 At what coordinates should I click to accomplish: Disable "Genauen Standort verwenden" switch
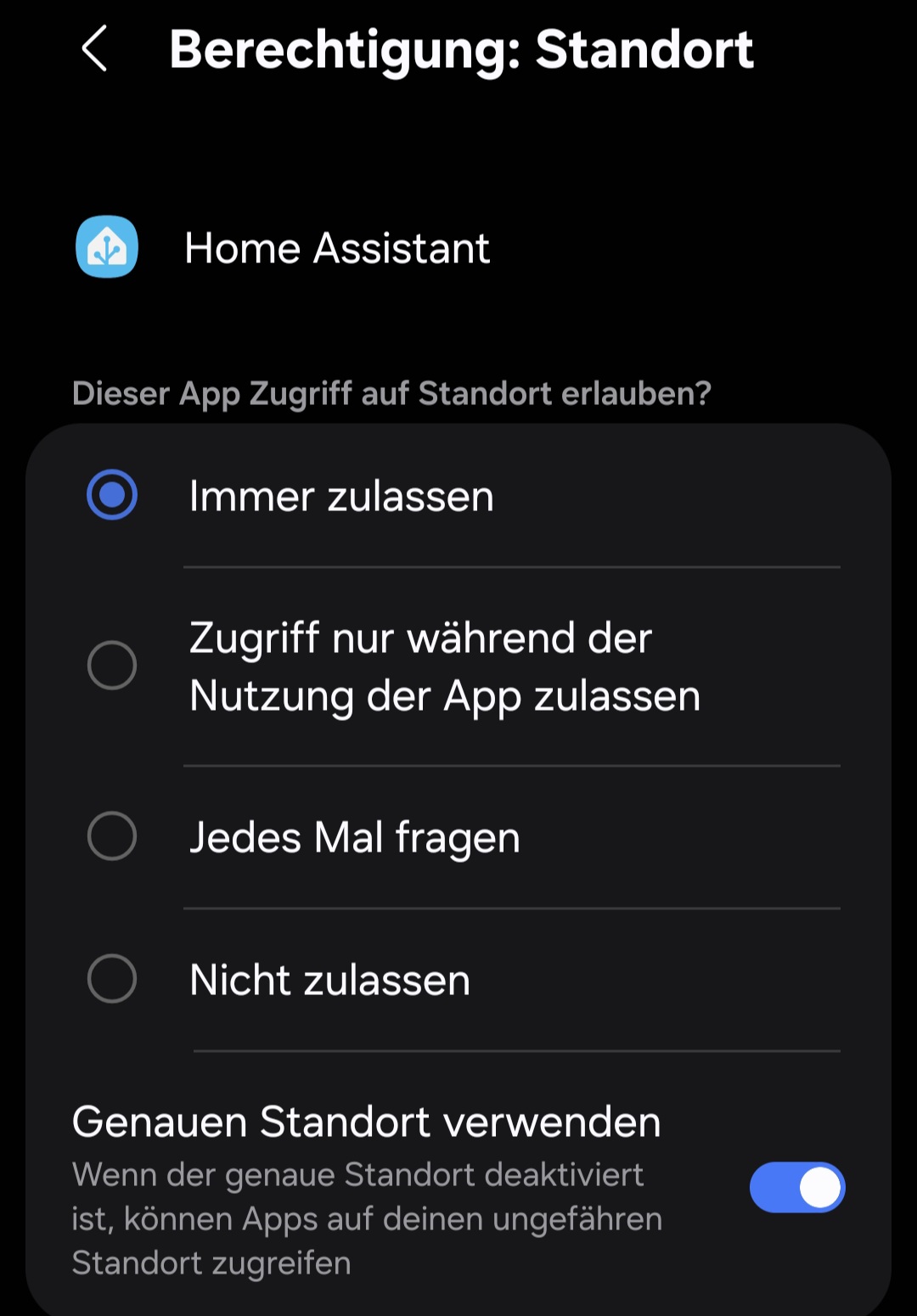pos(796,1187)
